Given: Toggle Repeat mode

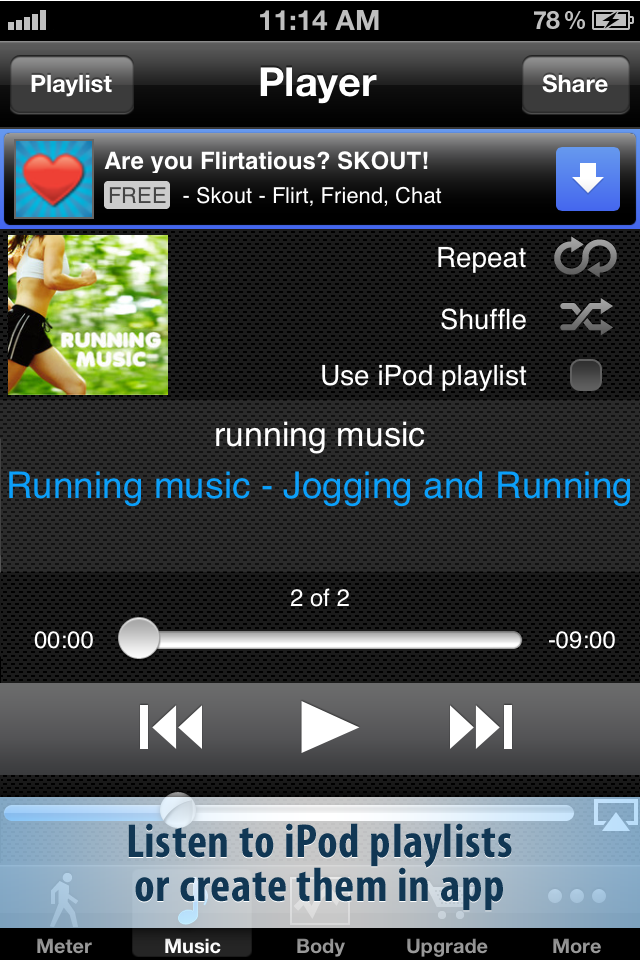Looking at the screenshot, I should 585,258.
